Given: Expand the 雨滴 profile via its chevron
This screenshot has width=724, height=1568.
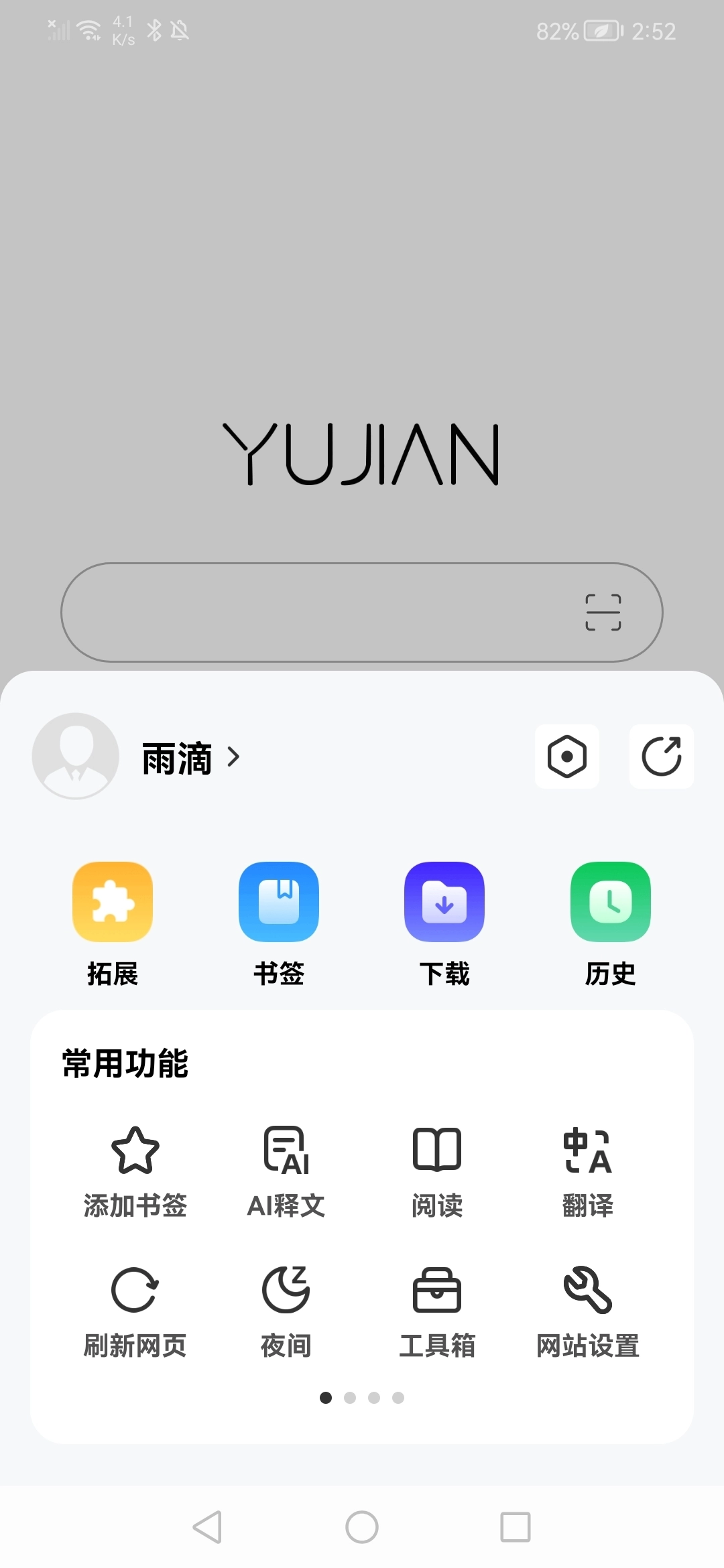Looking at the screenshot, I should (234, 757).
